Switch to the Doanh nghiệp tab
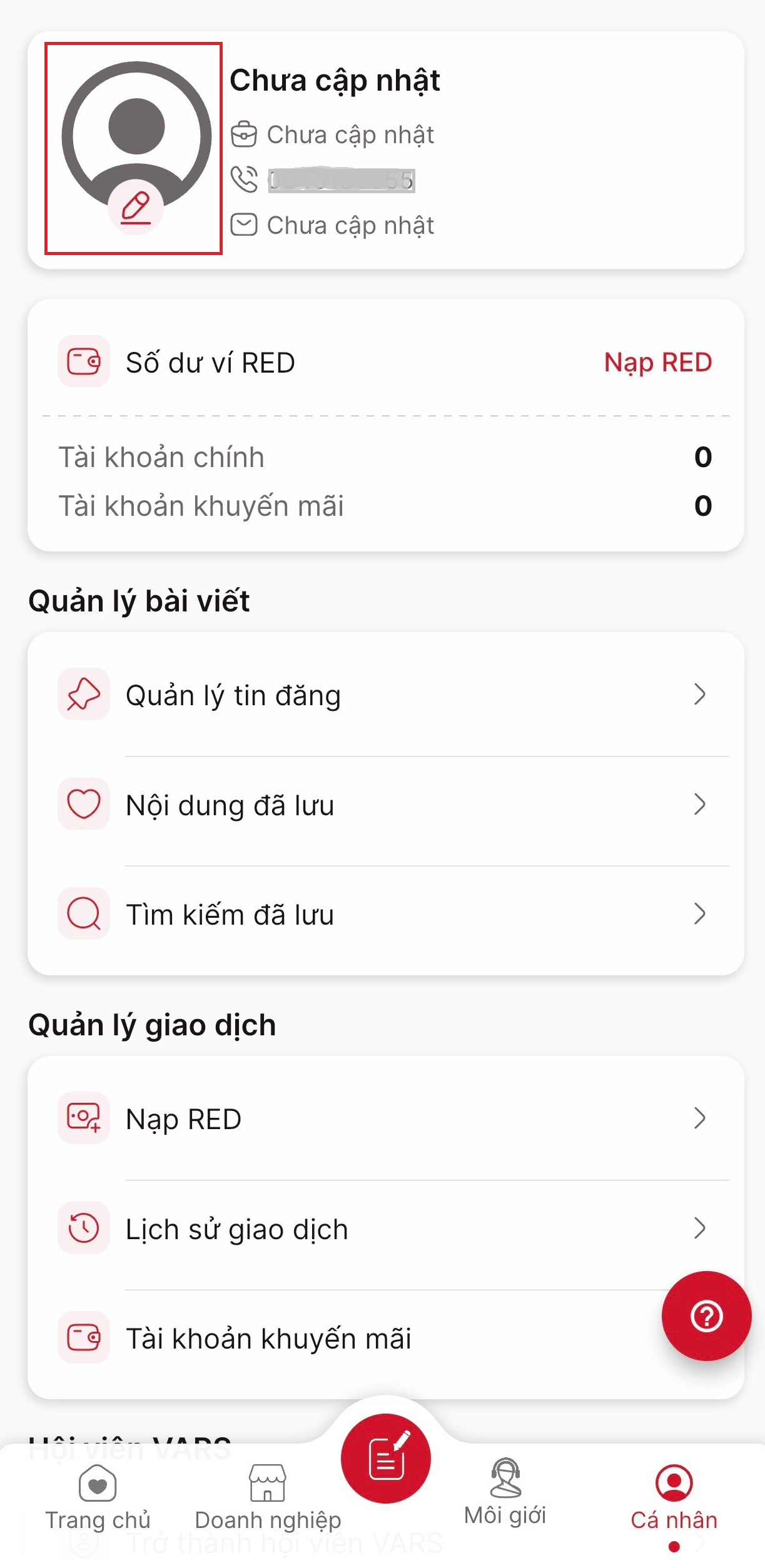Screen dimensions: 765x1568 click(268, 1497)
